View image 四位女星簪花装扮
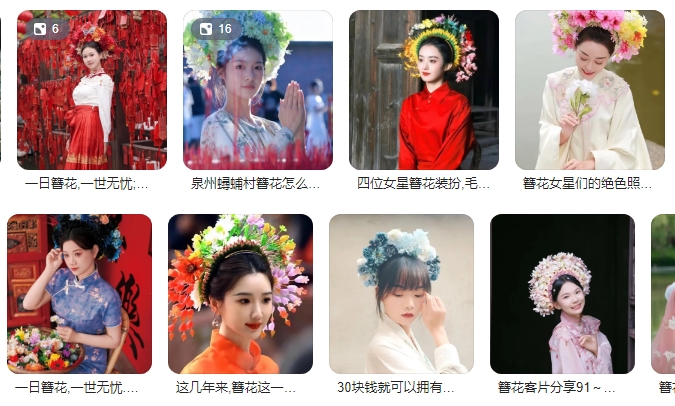The image size is (675, 406). click(x=424, y=90)
